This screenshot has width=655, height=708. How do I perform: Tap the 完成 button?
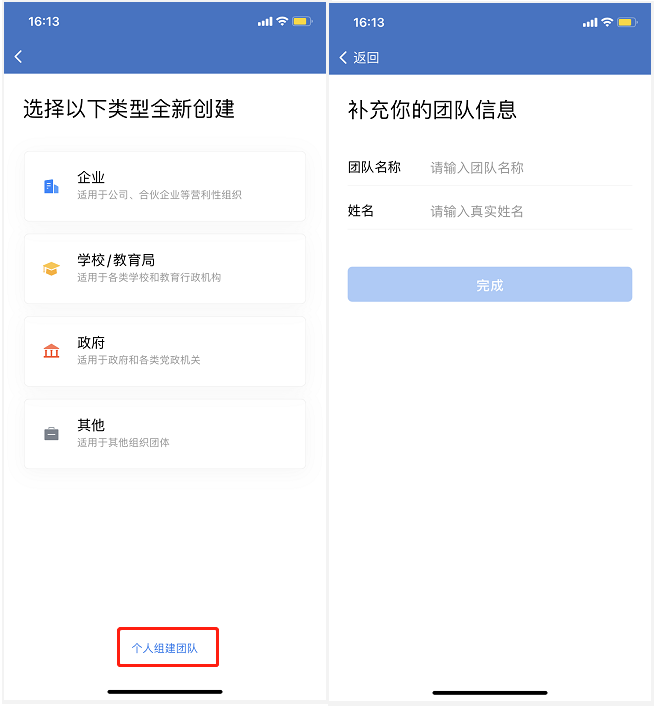tap(489, 285)
